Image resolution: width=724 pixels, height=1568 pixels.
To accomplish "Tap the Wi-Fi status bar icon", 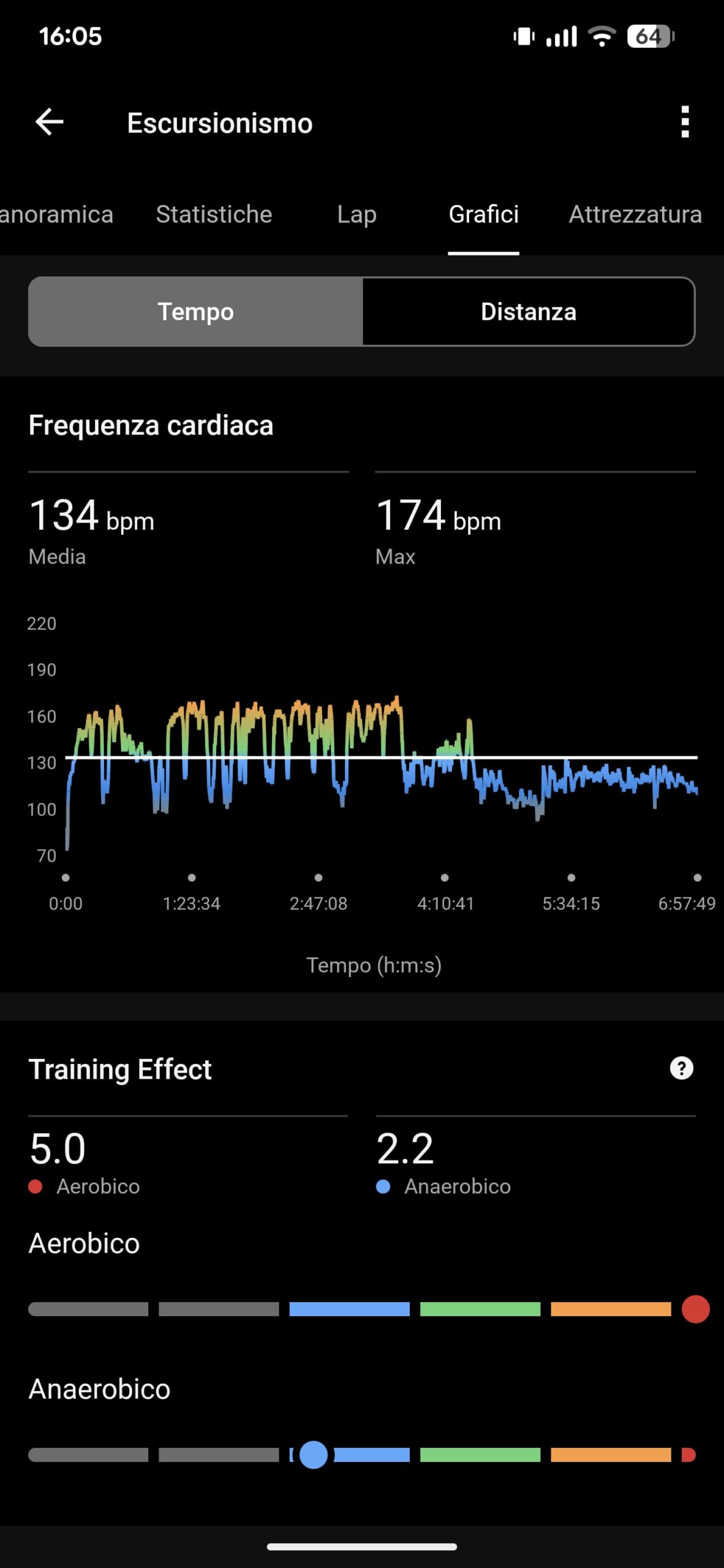I will (602, 36).
